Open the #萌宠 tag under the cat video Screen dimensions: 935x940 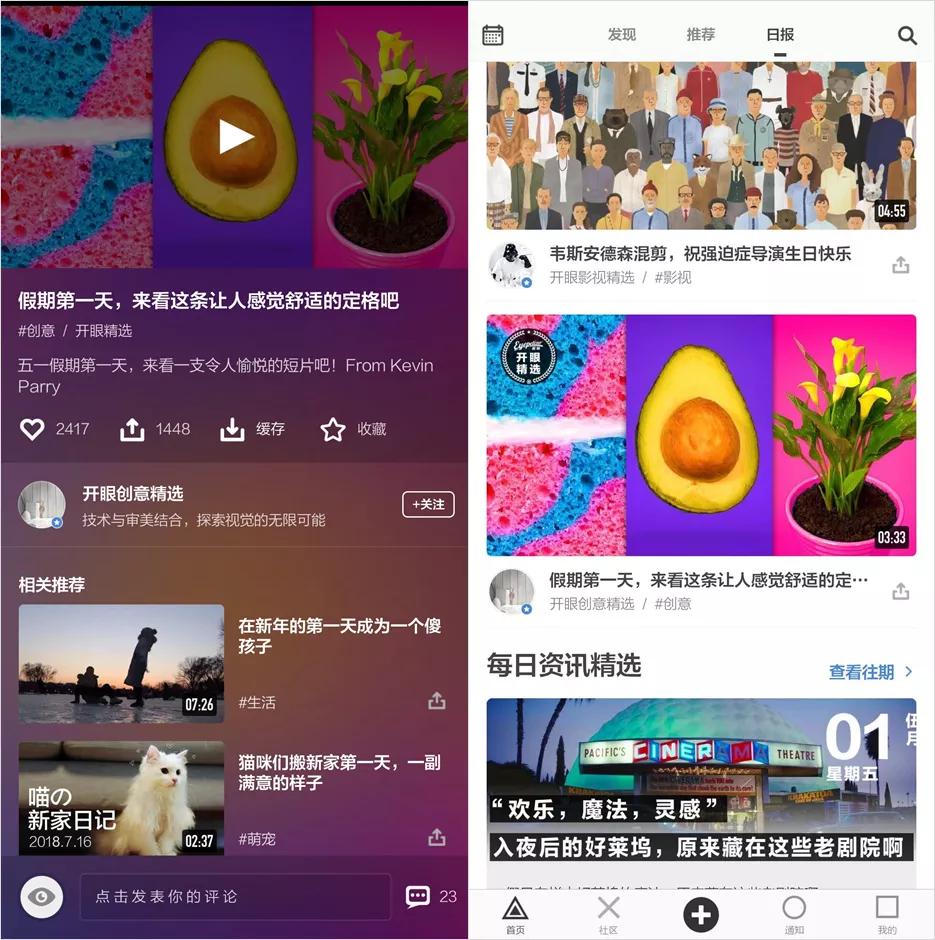(257, 839)
